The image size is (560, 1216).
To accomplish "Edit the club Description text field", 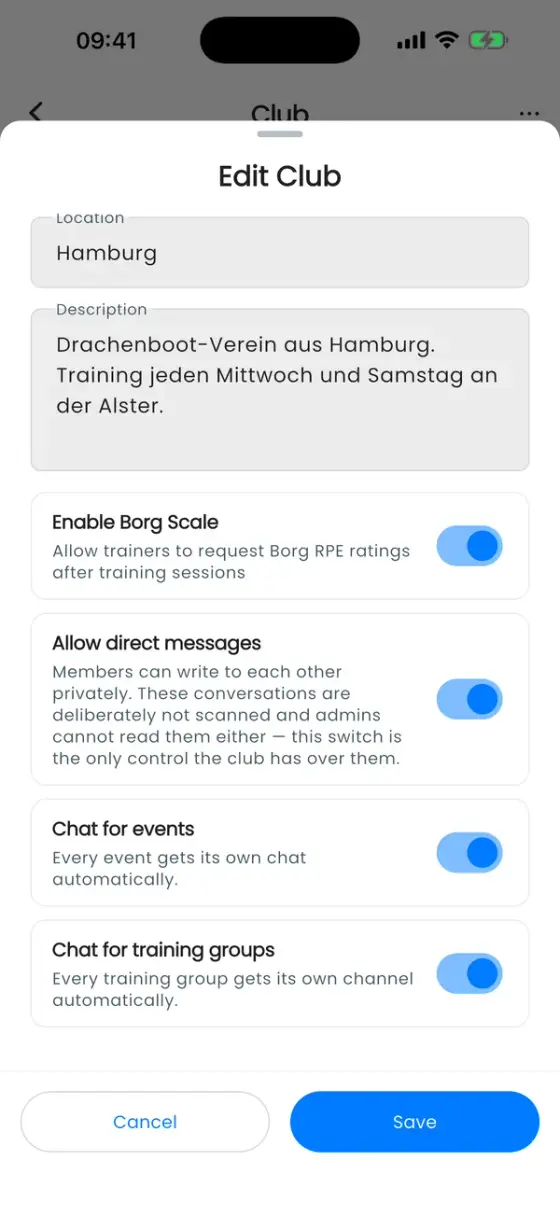I will tap(280, 390).
